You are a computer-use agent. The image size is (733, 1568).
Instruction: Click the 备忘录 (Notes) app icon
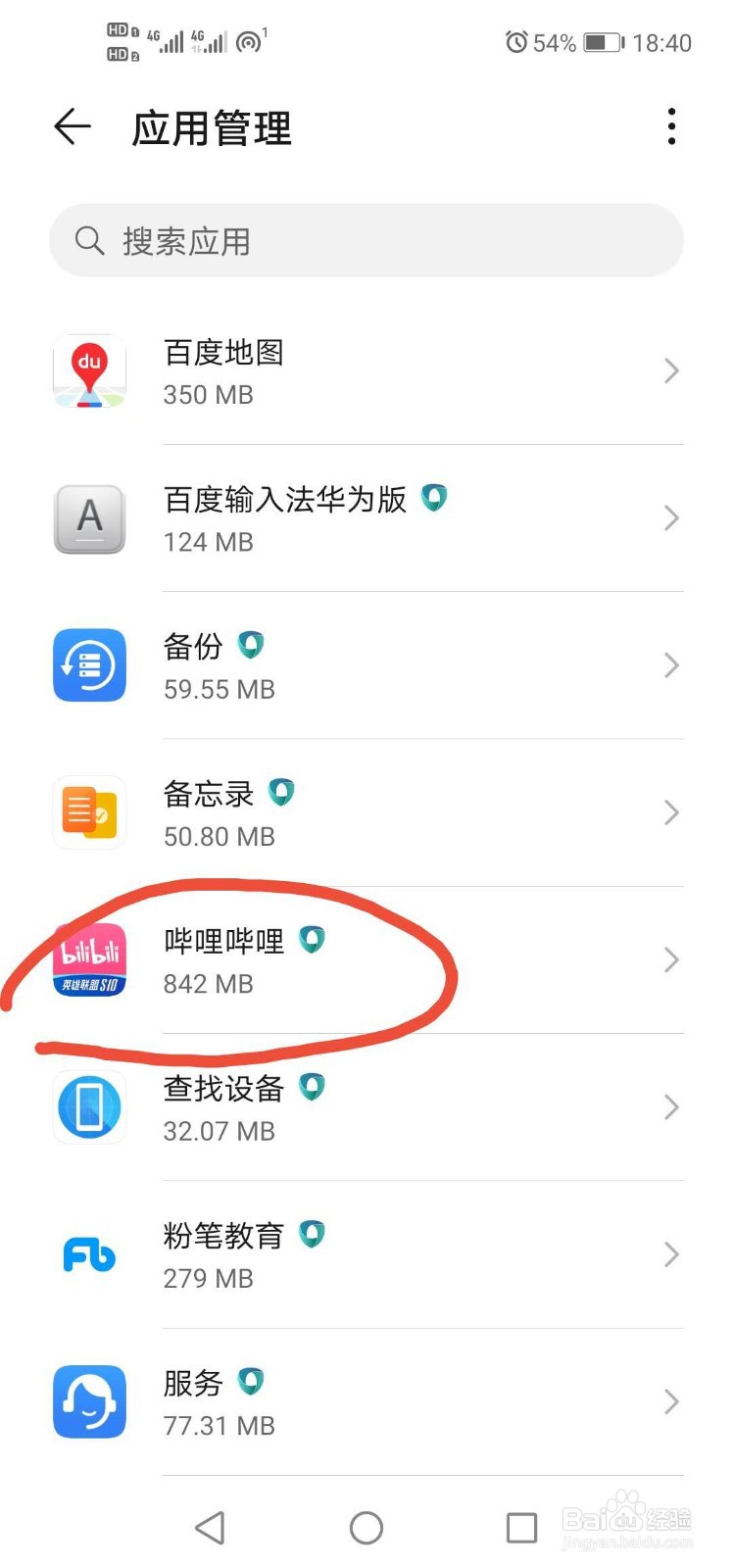[89, 811]
